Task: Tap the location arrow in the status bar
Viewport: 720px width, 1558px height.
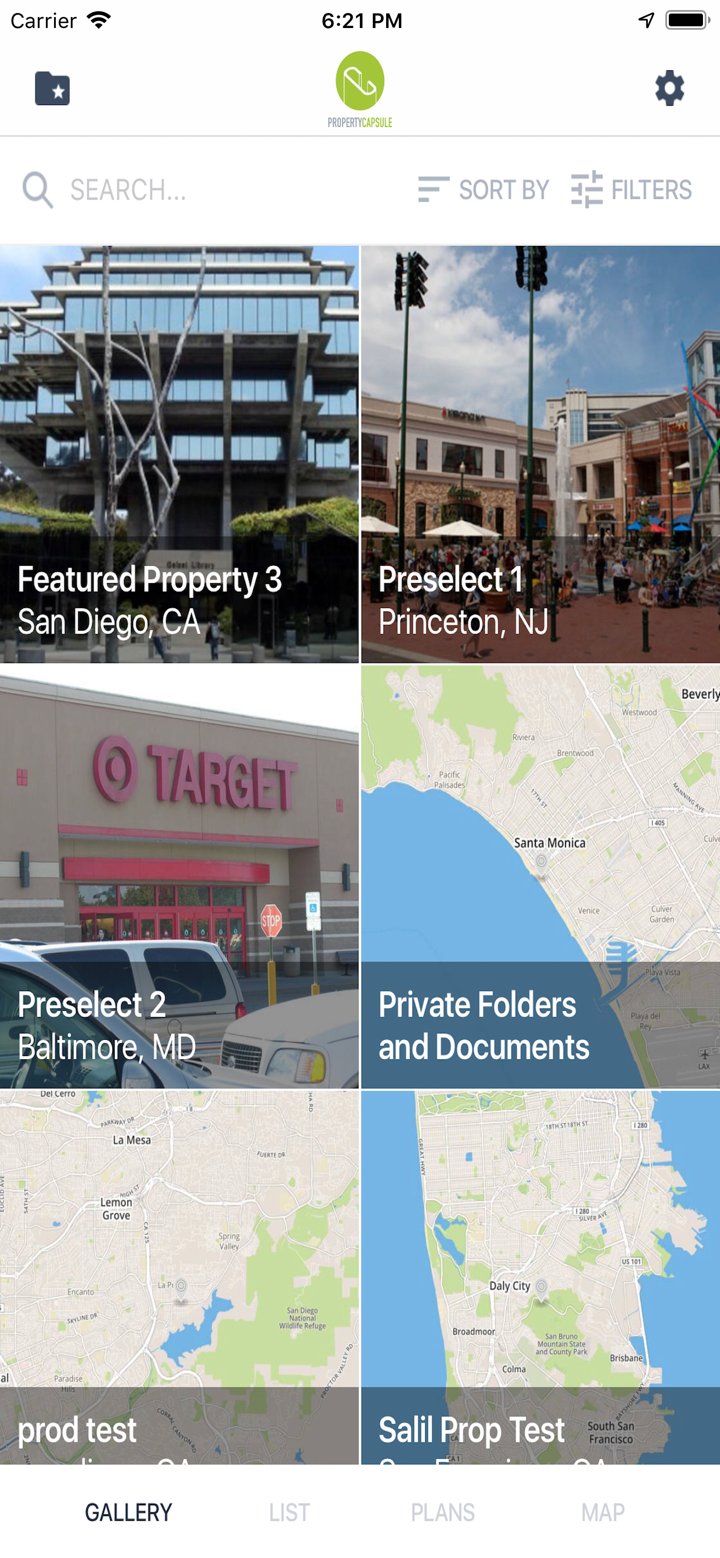Action: (x=645, y=19)
